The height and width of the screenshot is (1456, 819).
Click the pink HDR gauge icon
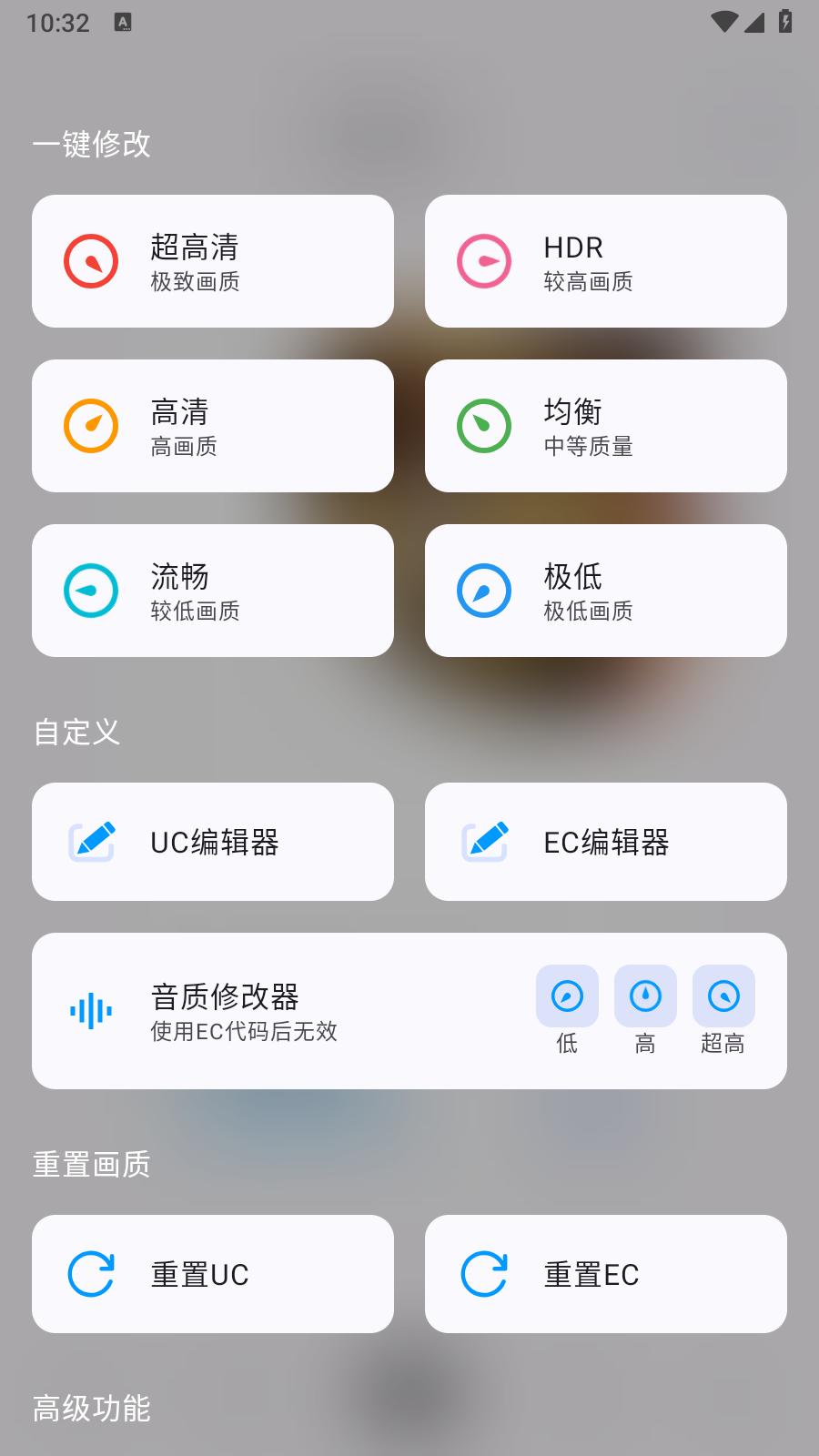pos(485,260)
